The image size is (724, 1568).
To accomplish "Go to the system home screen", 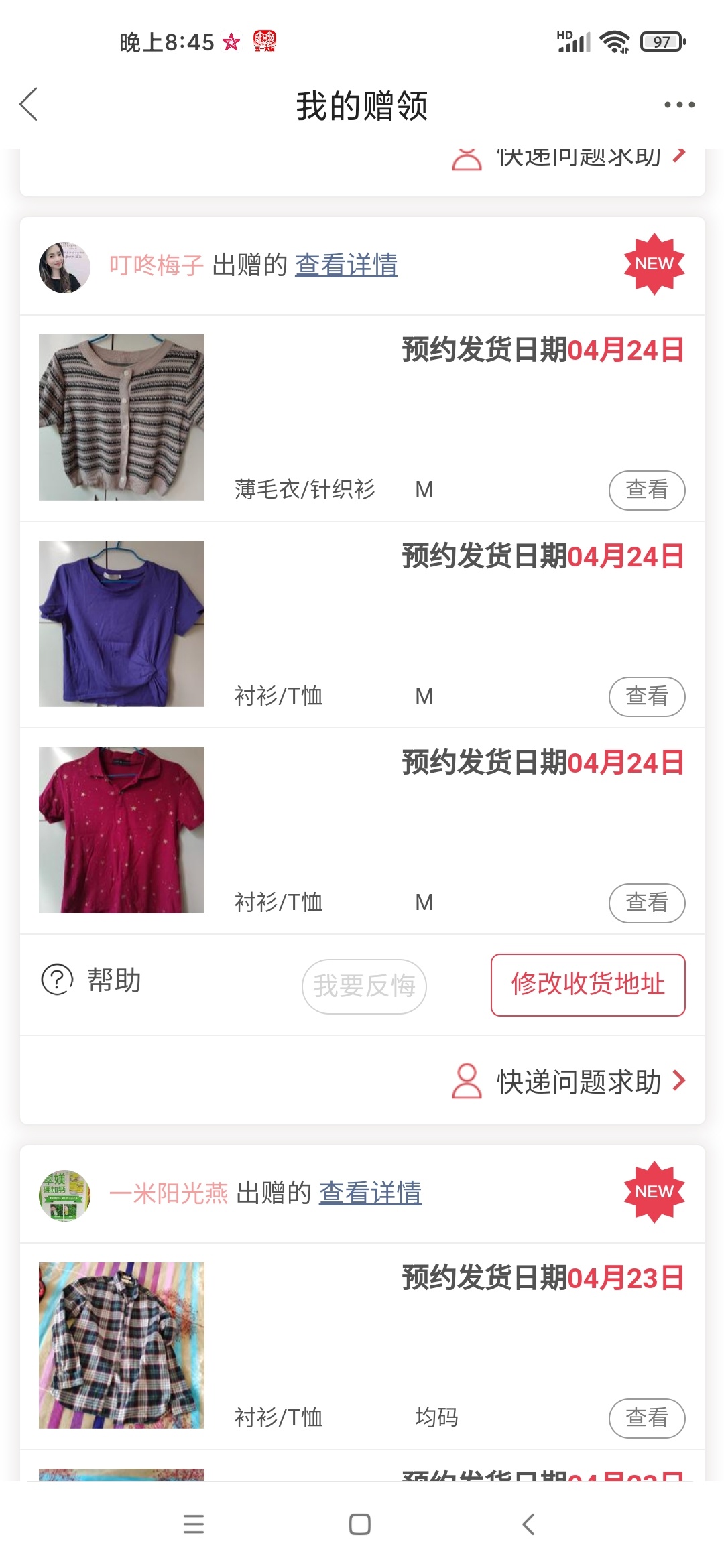I will [360, 1524].
